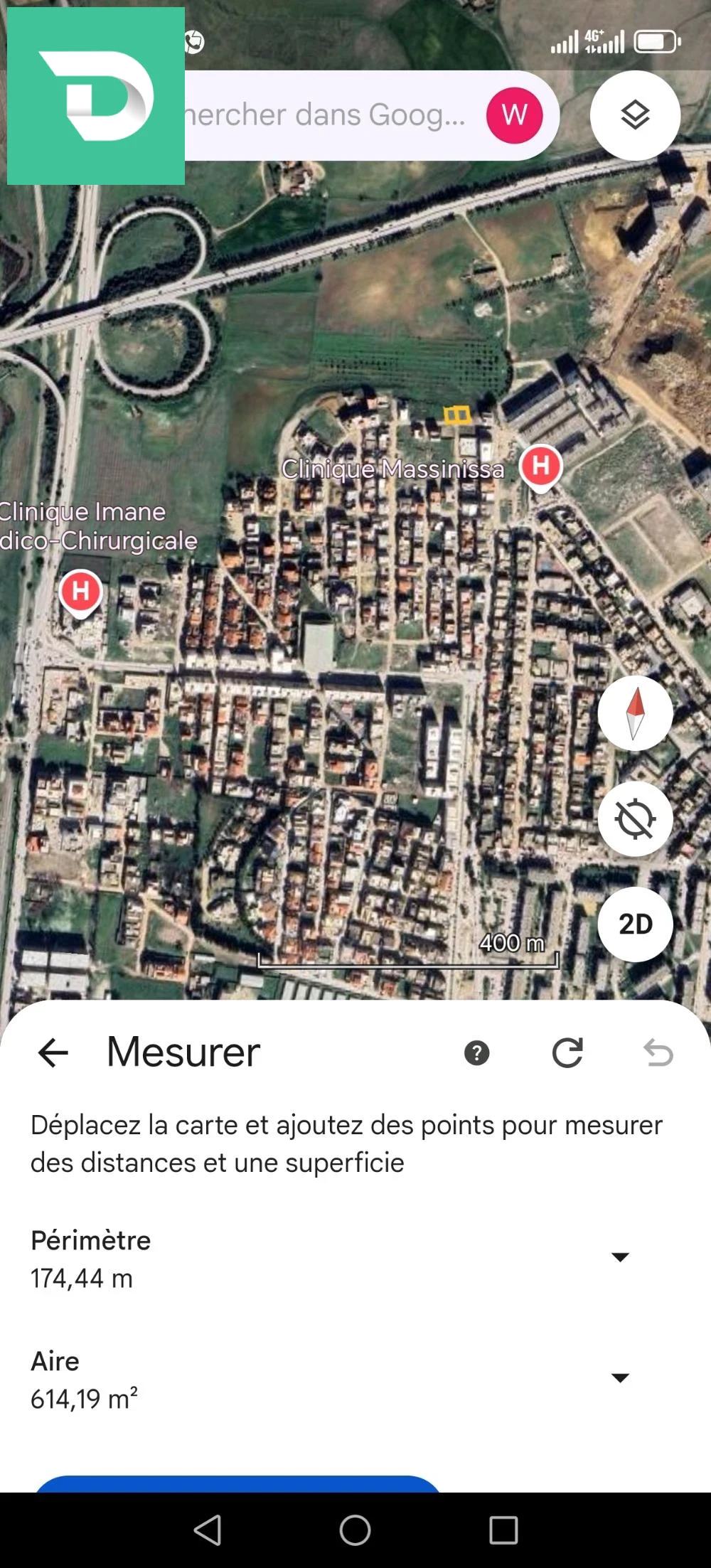Open the W profile avatar
The height and width of the screenshot is (1568, 711).
(514, 115)
